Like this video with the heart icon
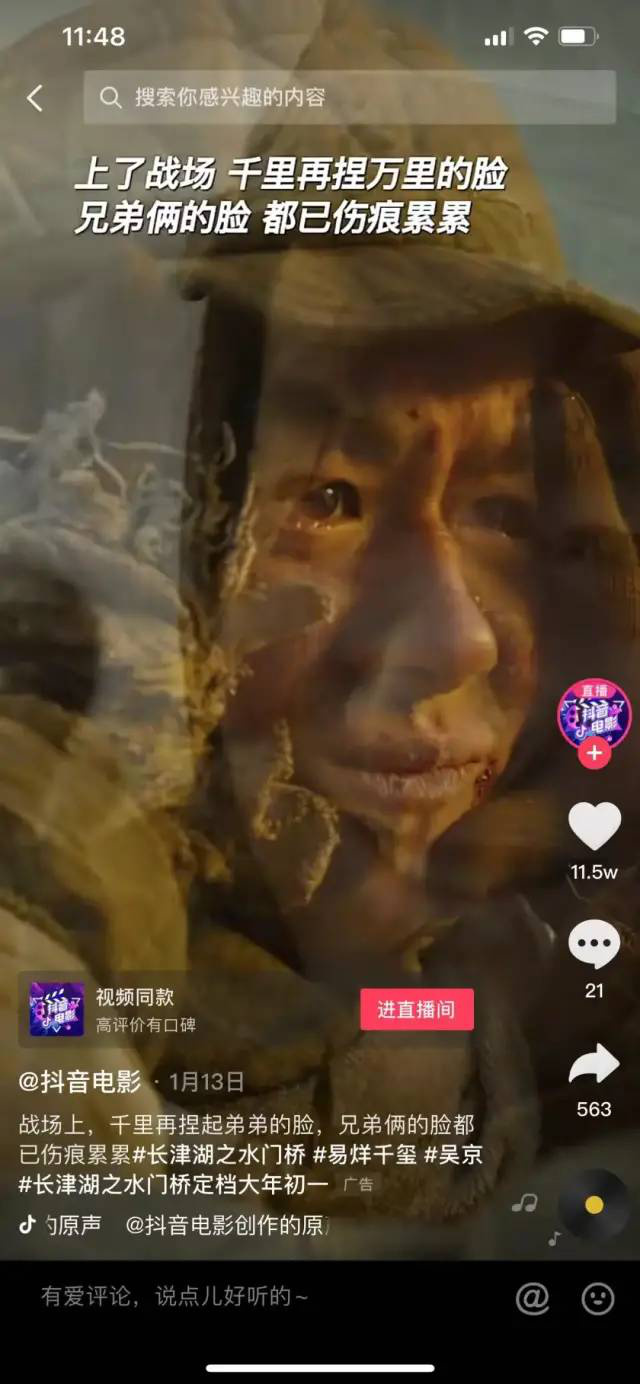Image resolution: width=640 pixels, height=1384 pixels. (594, 827)
